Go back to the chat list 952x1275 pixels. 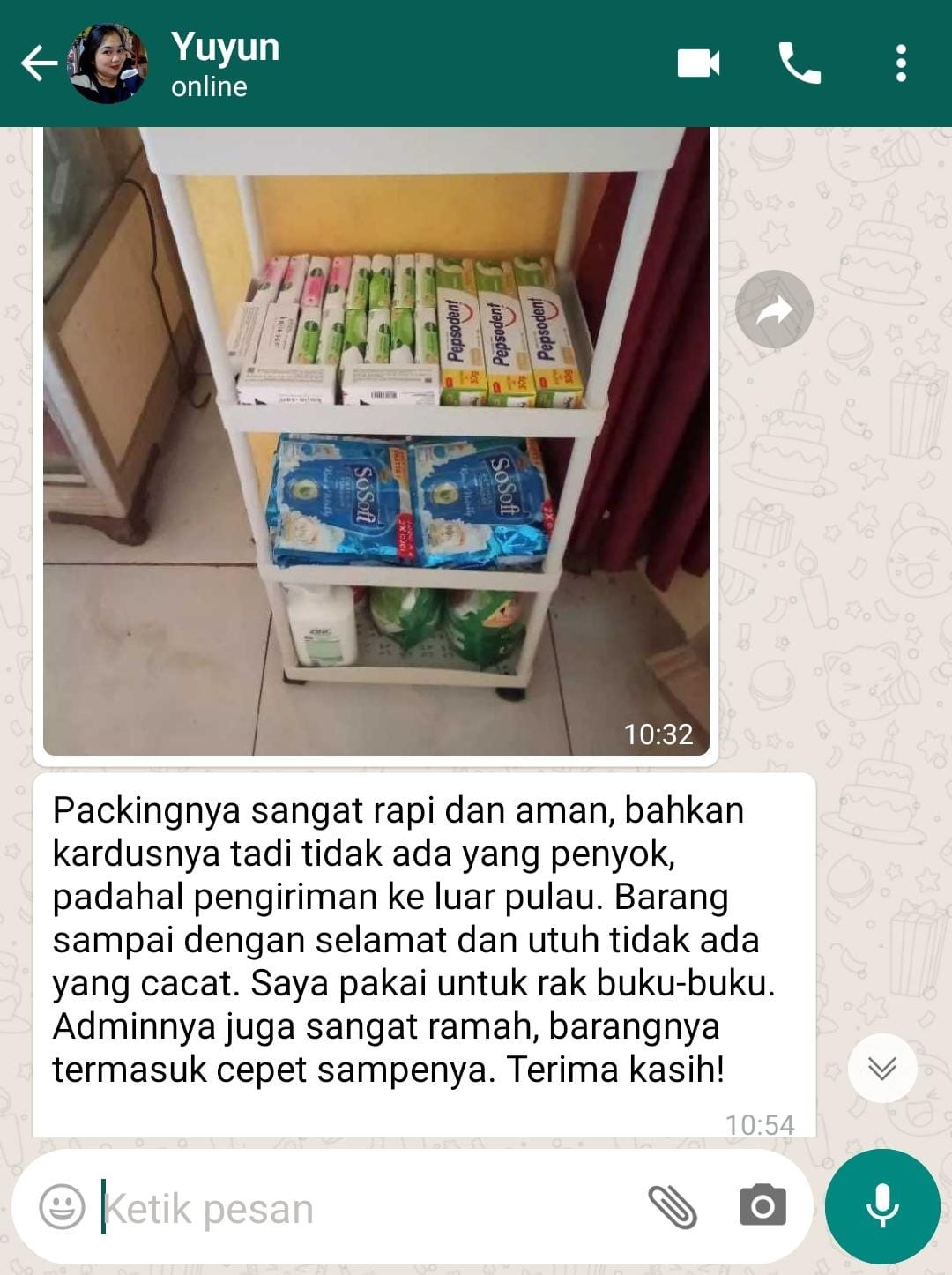pos(39,63)
